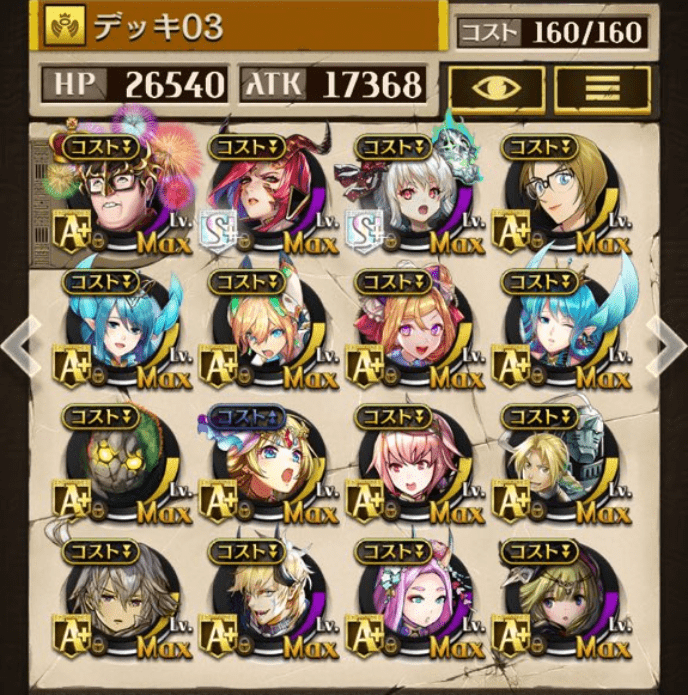Viewport: 688px width, 695px height.
Task: Toggle the eye view button
Action: 496,89
